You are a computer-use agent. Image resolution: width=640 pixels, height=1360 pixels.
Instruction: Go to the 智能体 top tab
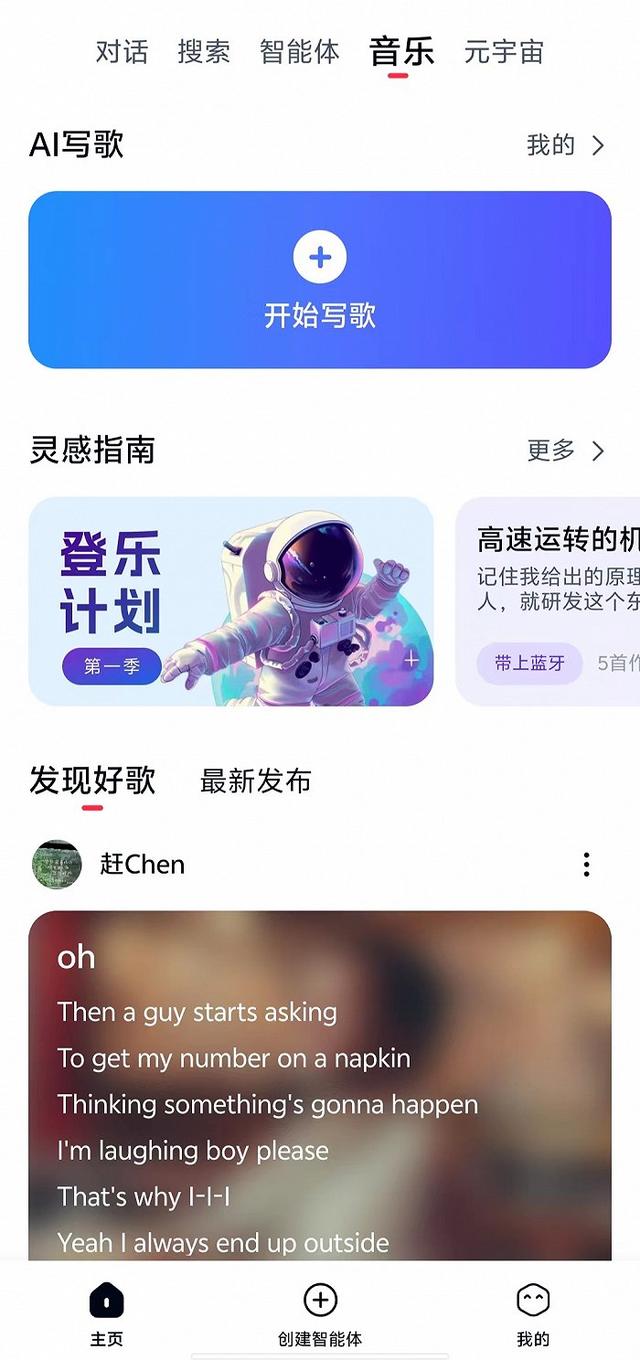tap(300, 52)
